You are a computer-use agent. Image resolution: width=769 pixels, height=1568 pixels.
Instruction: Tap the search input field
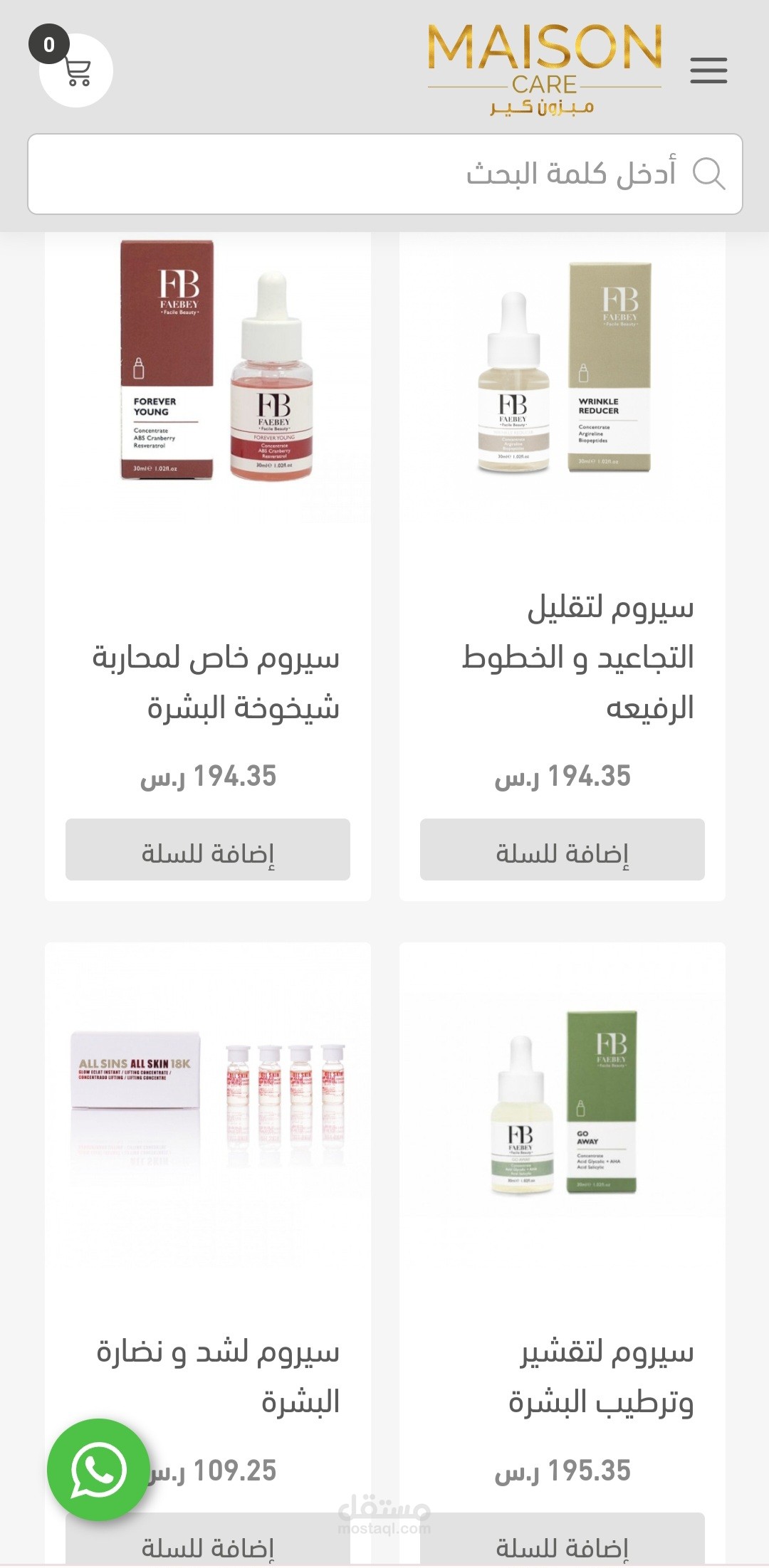(x=385, y=174)
